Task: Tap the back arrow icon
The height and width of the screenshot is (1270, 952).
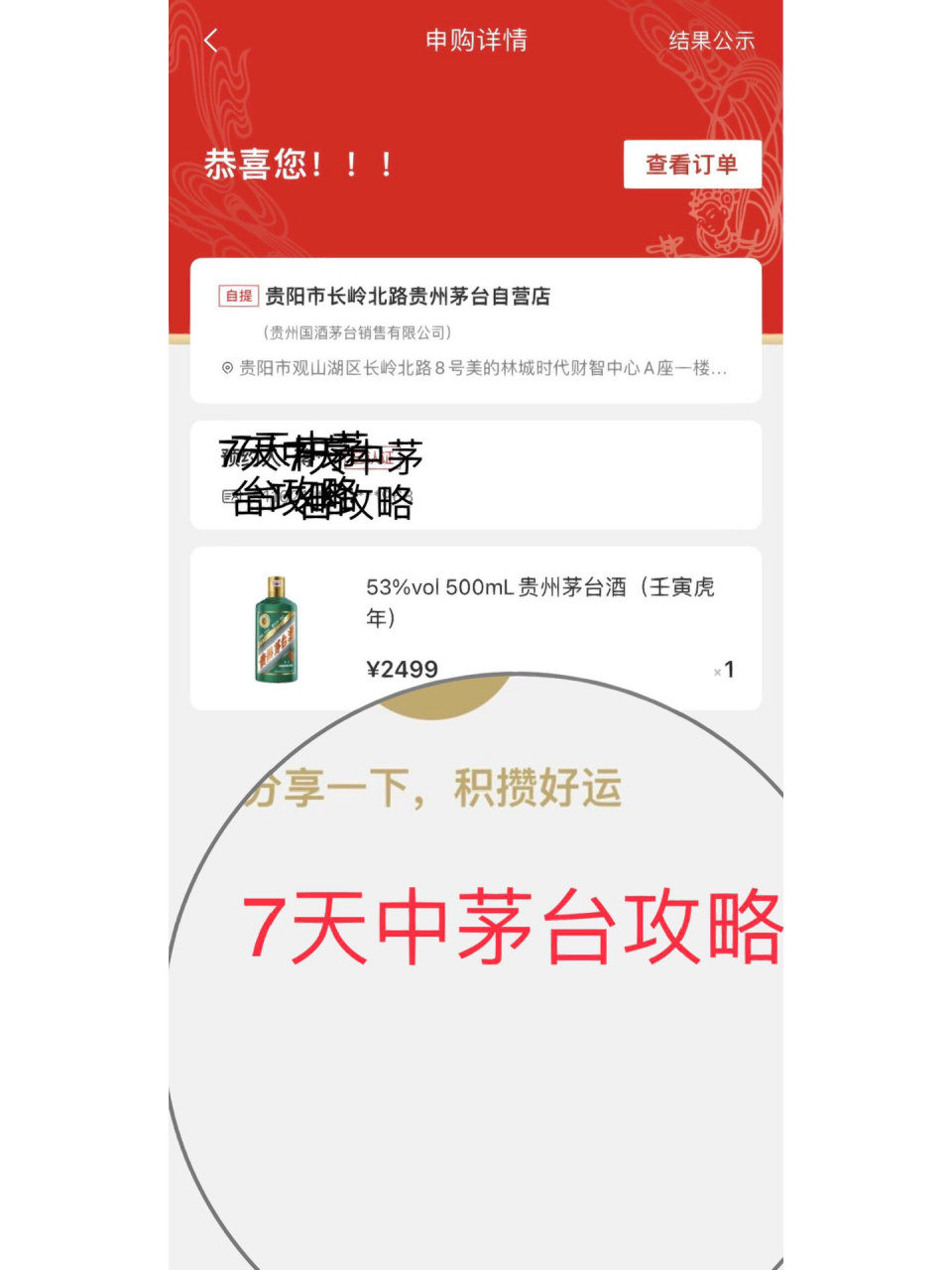Action: click(210, 40)
